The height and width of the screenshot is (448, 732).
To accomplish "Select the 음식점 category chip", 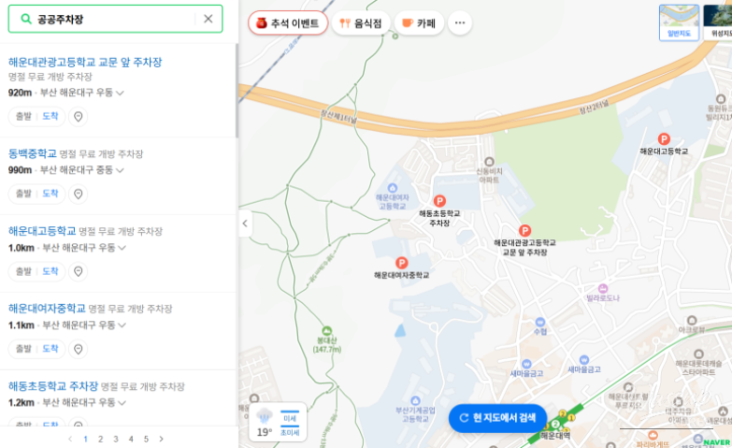I will coord(361,22).
